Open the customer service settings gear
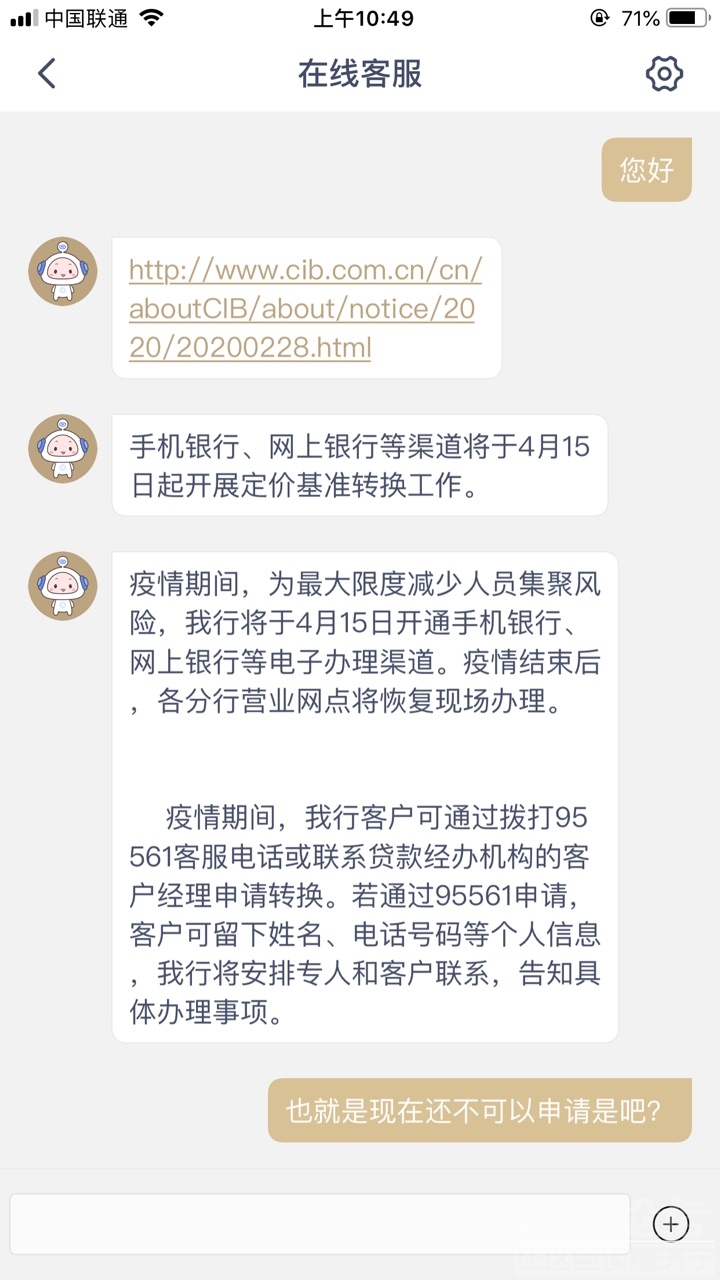 pyautogui.click(x=664, y=74)
